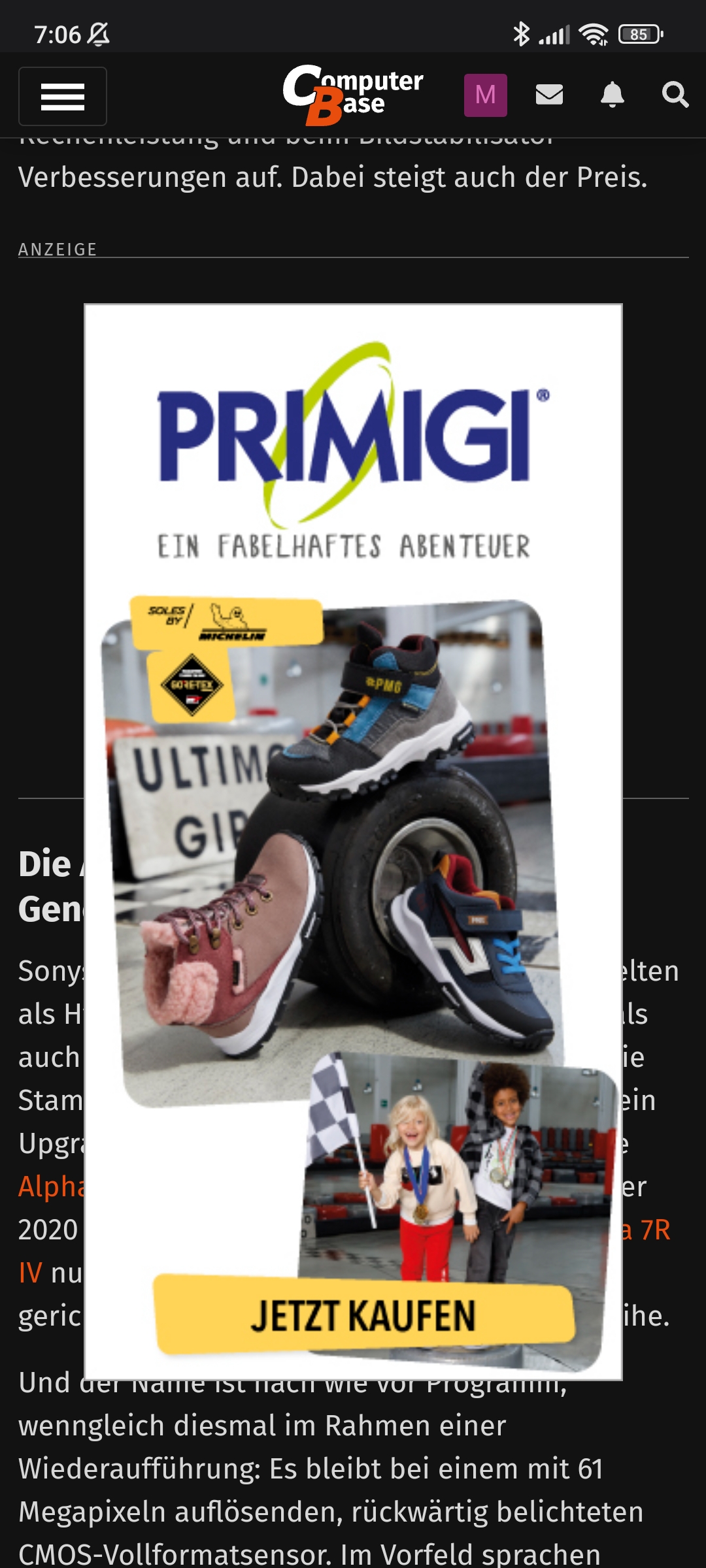Go to the ComputerBase homepage logo
Viewport: 706px width, 1568px height.
353,95
